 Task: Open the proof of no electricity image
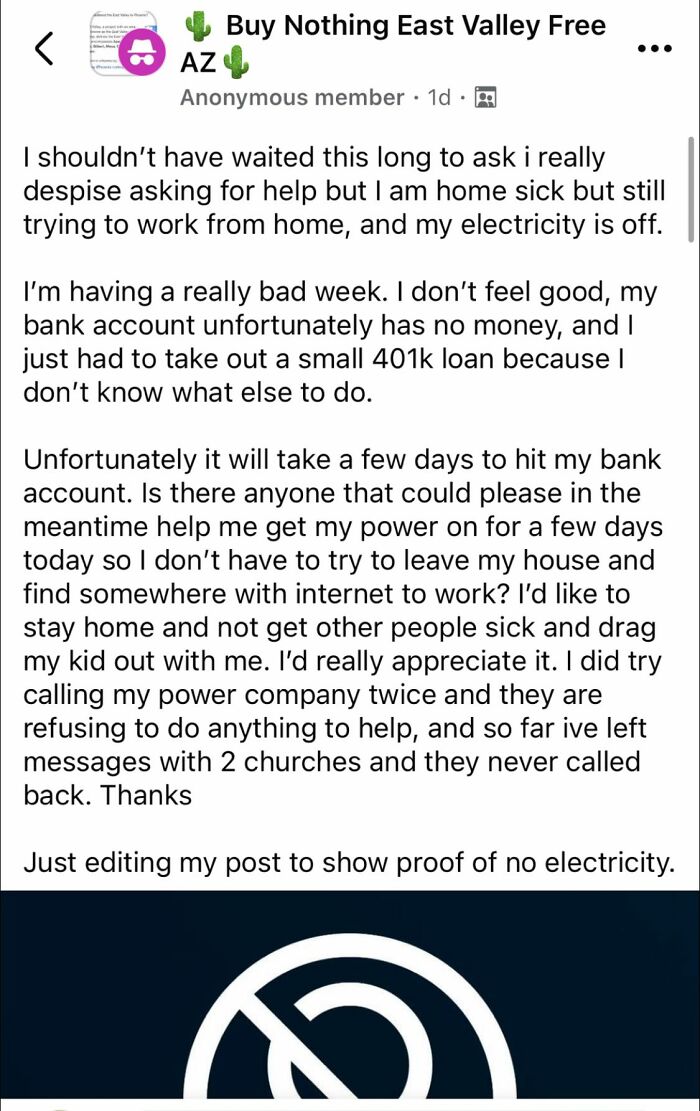click(x=350, y=998)
